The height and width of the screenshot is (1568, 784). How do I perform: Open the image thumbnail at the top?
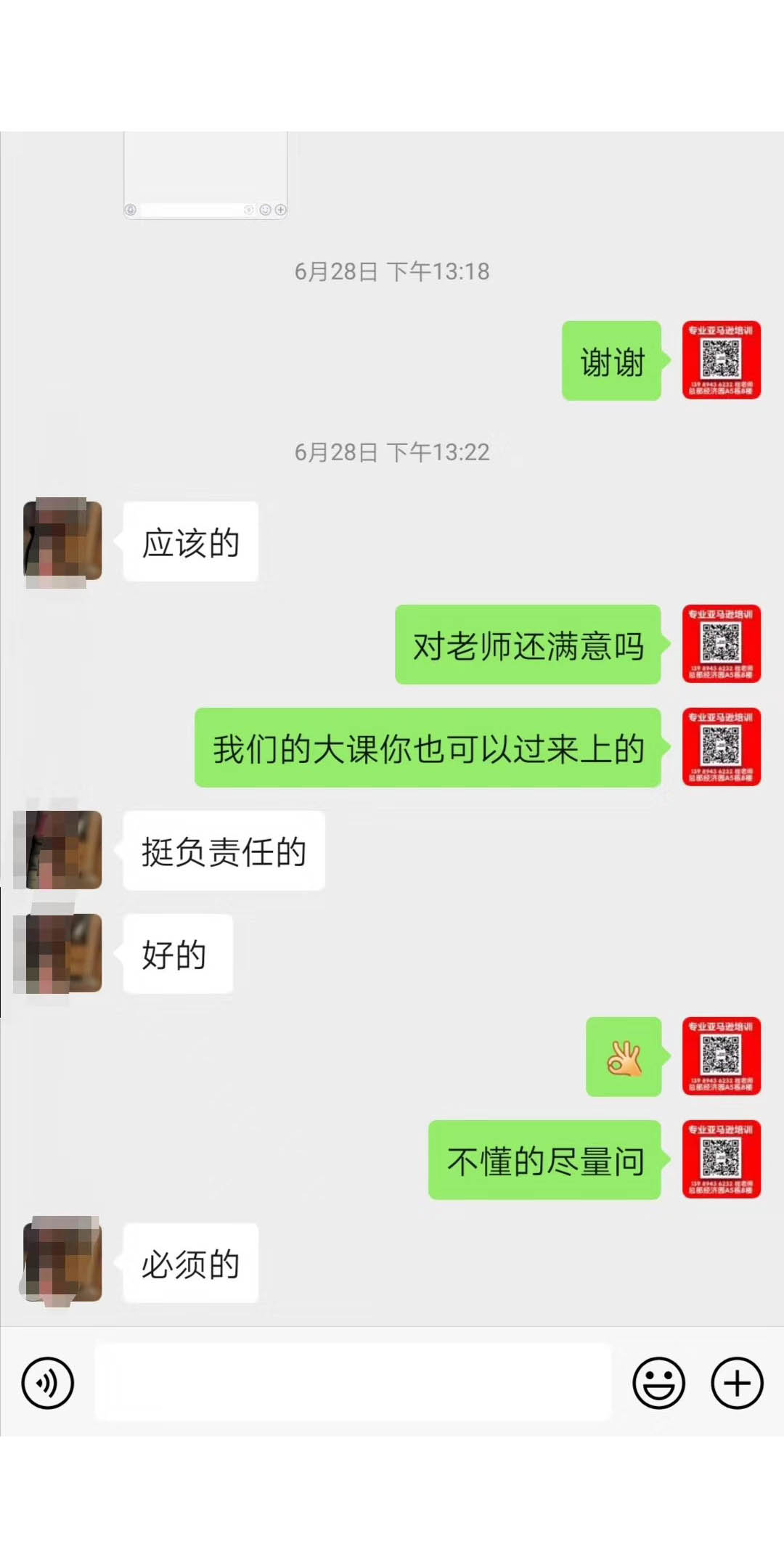(205, 175)
